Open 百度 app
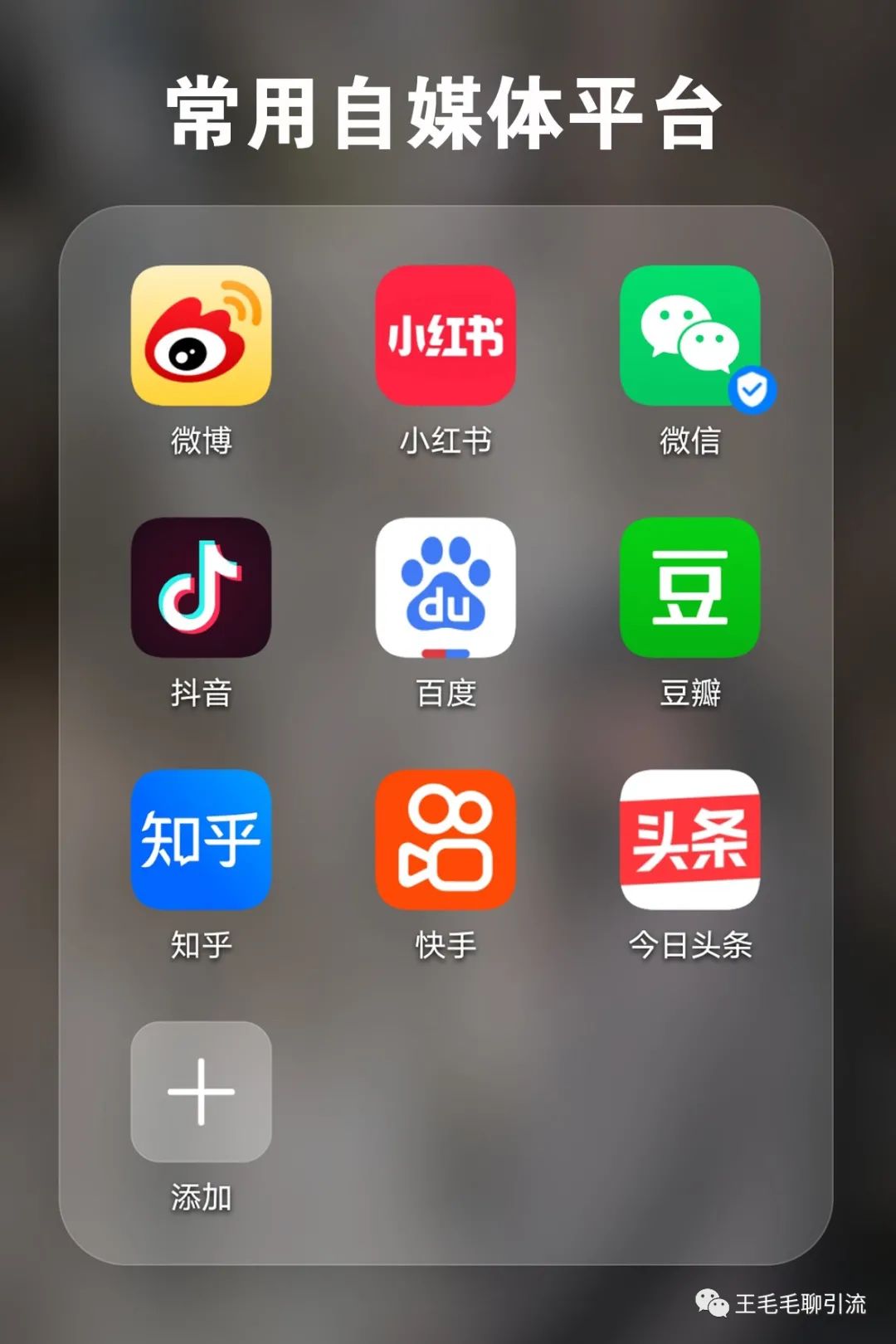 tap(446, 587)
